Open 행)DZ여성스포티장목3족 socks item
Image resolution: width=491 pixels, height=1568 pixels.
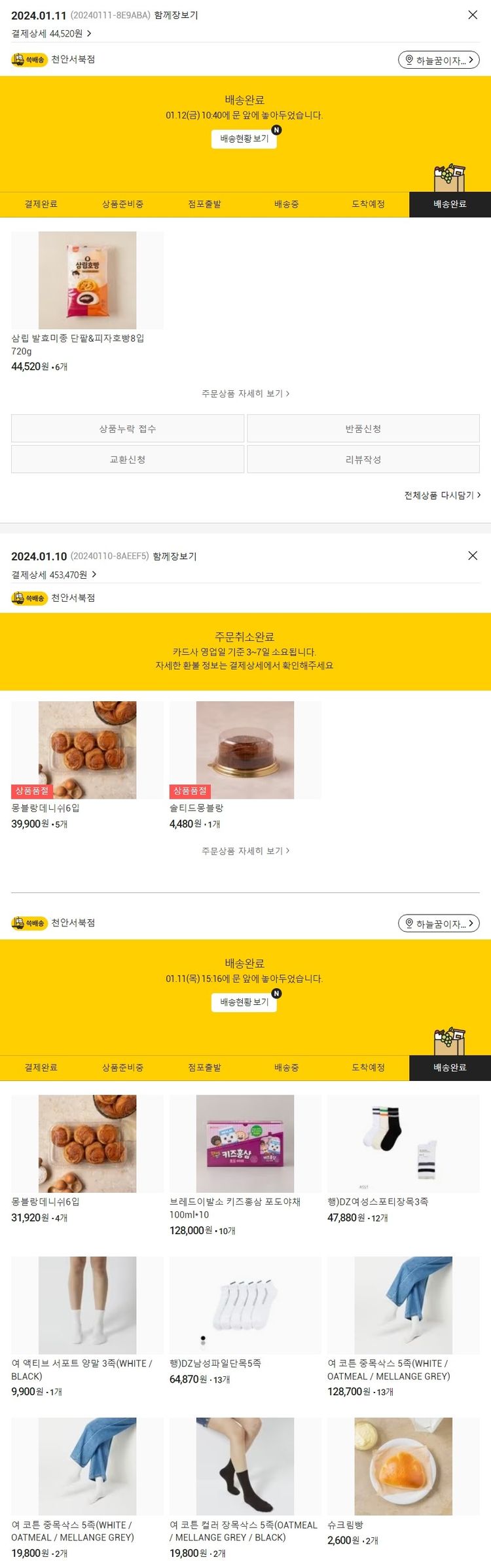click(403, 1144)
